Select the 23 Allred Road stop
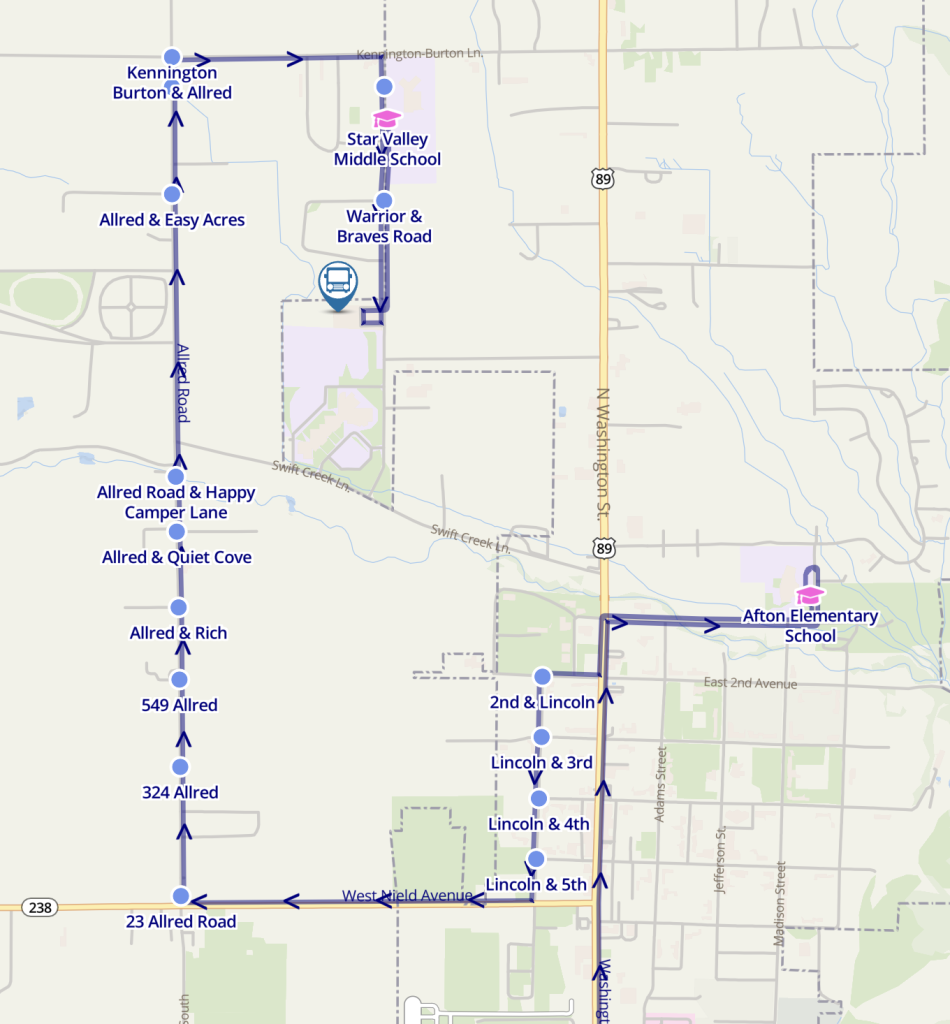 pos(180,895)
